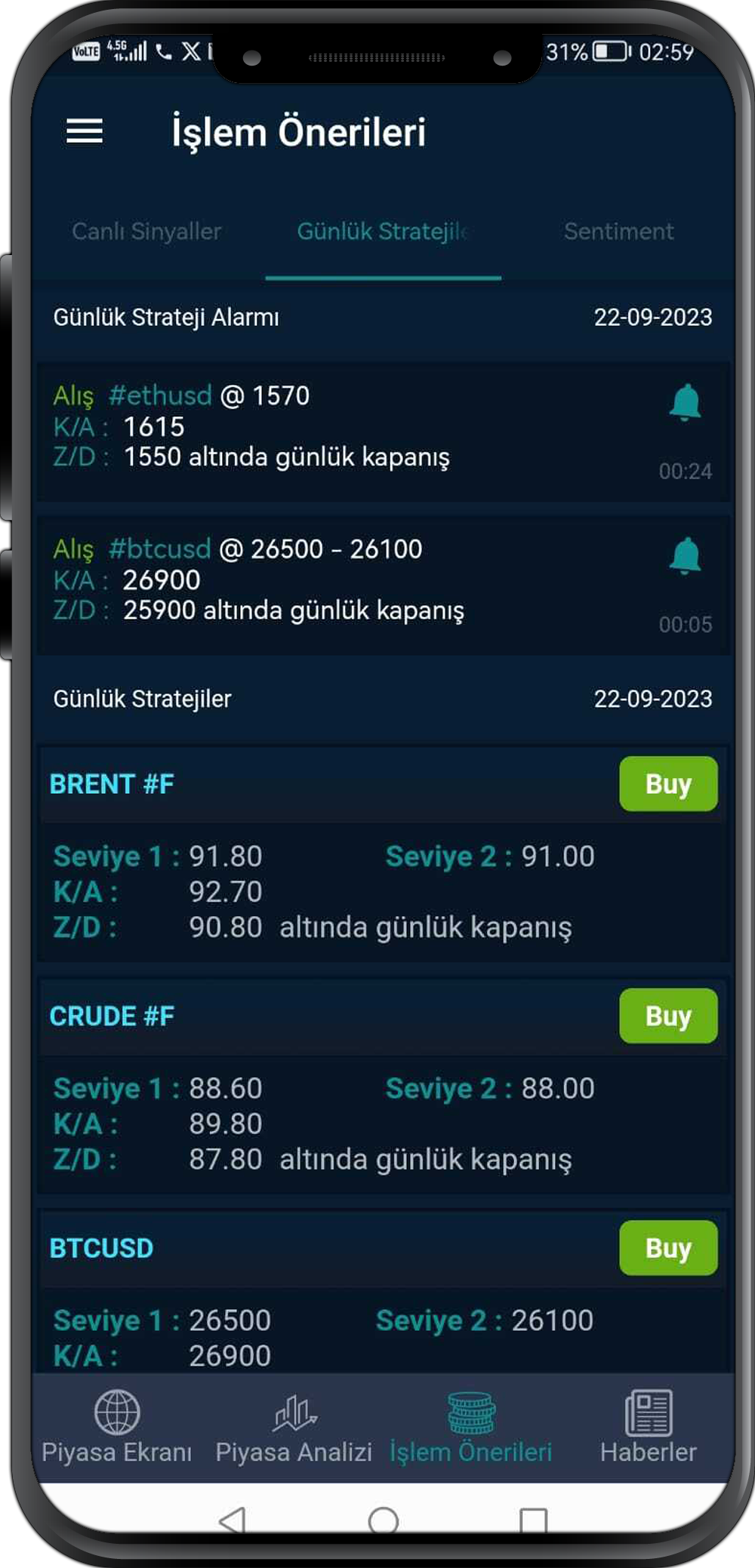Image resolution: width=755 pixels, height=1568 pixels.
Task: Tap the system back button
Action: point(233,1520)
